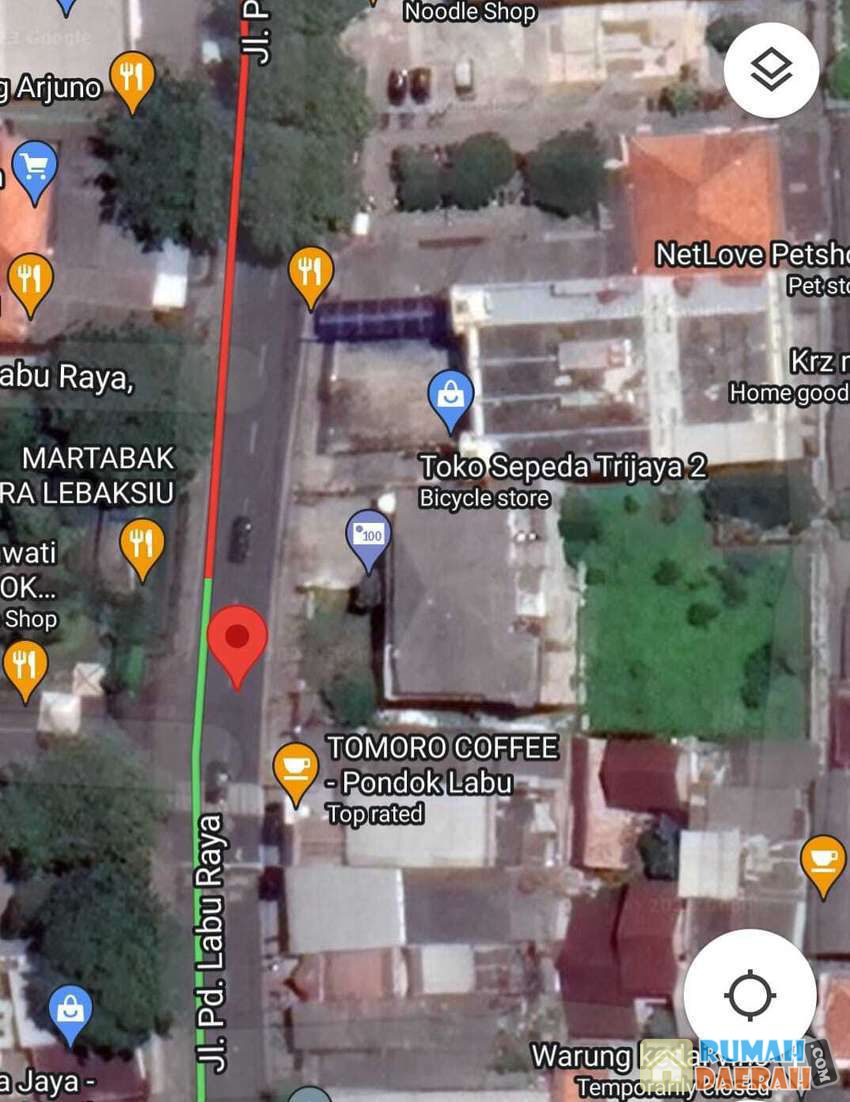Open the Toko Sepeda Trijaya 2 pin

click(451, 399)
